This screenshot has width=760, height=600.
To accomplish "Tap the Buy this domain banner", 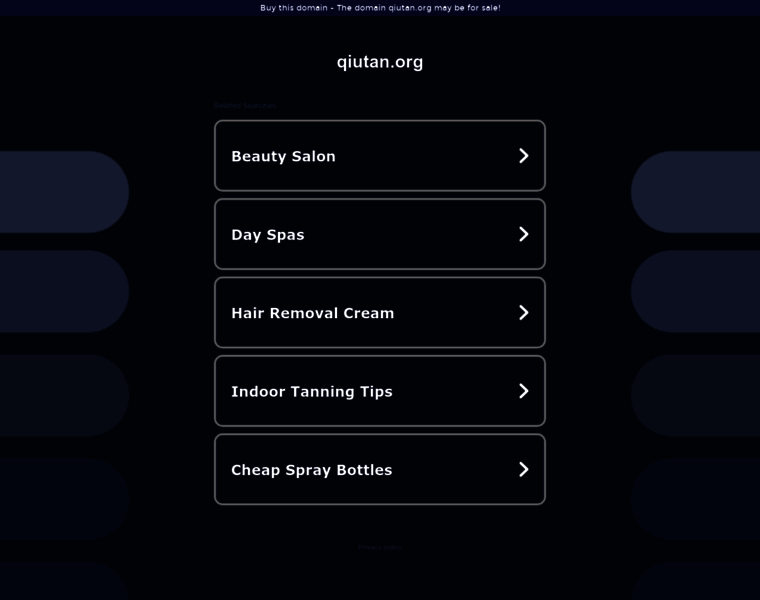I will pyautogui.click(x=380, y=7).
